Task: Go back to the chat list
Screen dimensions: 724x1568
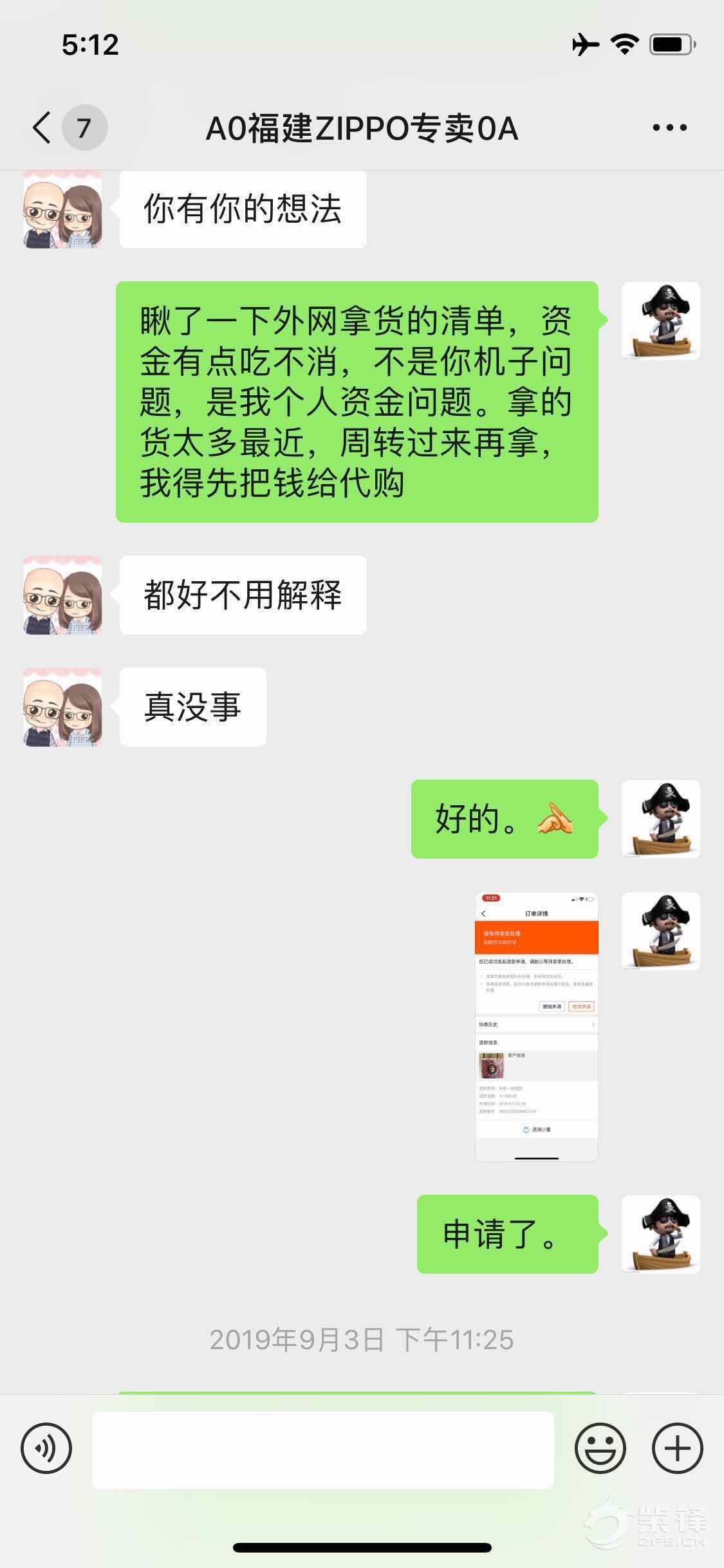Action: (42, 127)
